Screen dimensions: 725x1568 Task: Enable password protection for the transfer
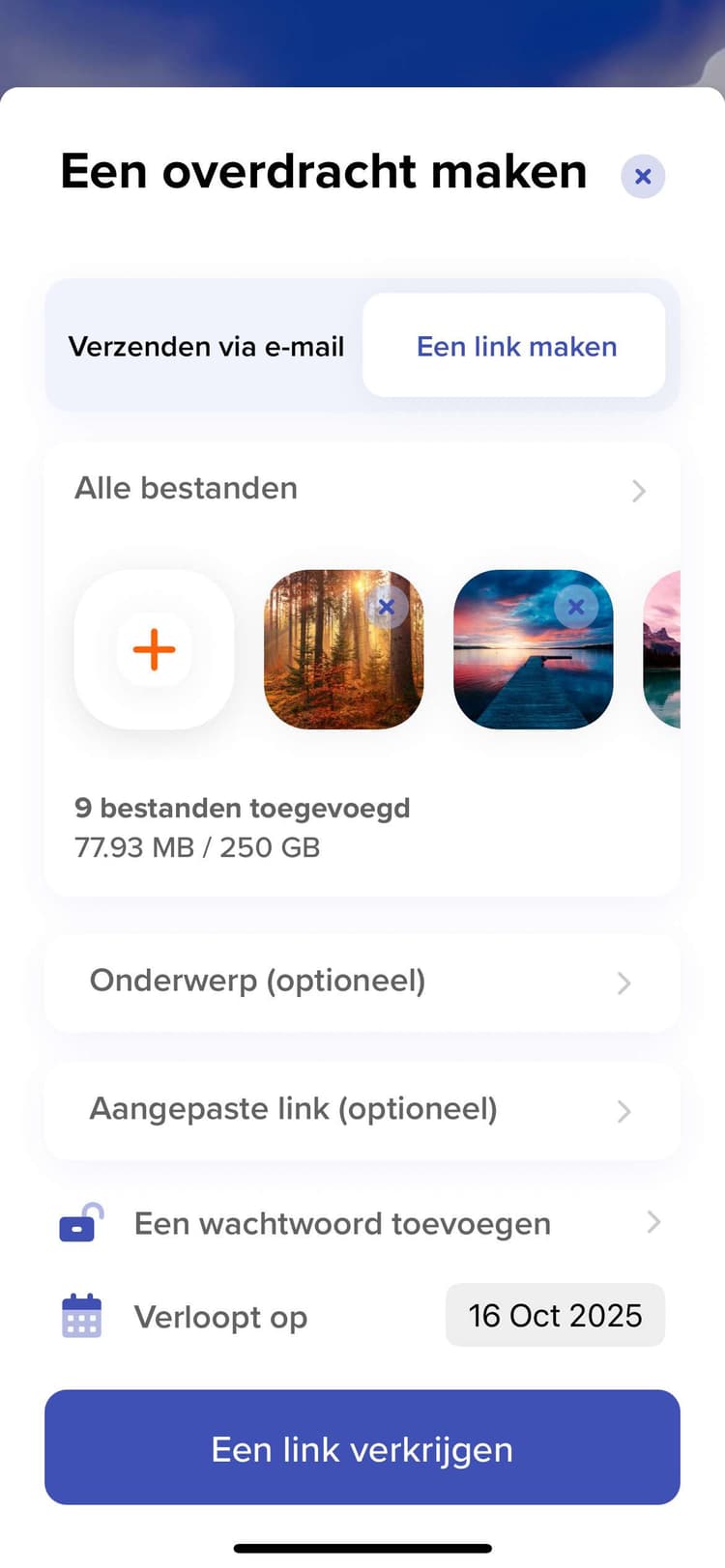click(340, 1223)
